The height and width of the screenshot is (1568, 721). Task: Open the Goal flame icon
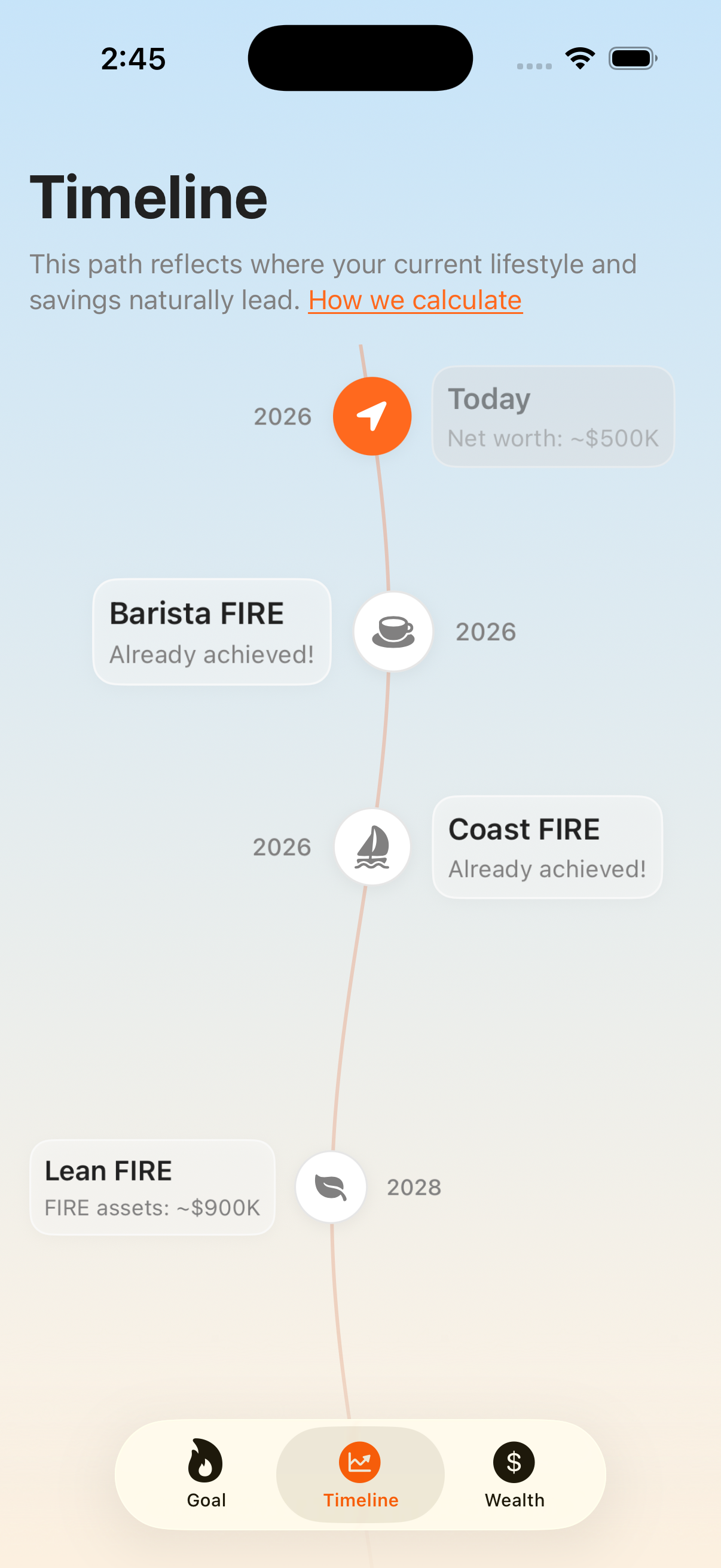point(205,1462)
